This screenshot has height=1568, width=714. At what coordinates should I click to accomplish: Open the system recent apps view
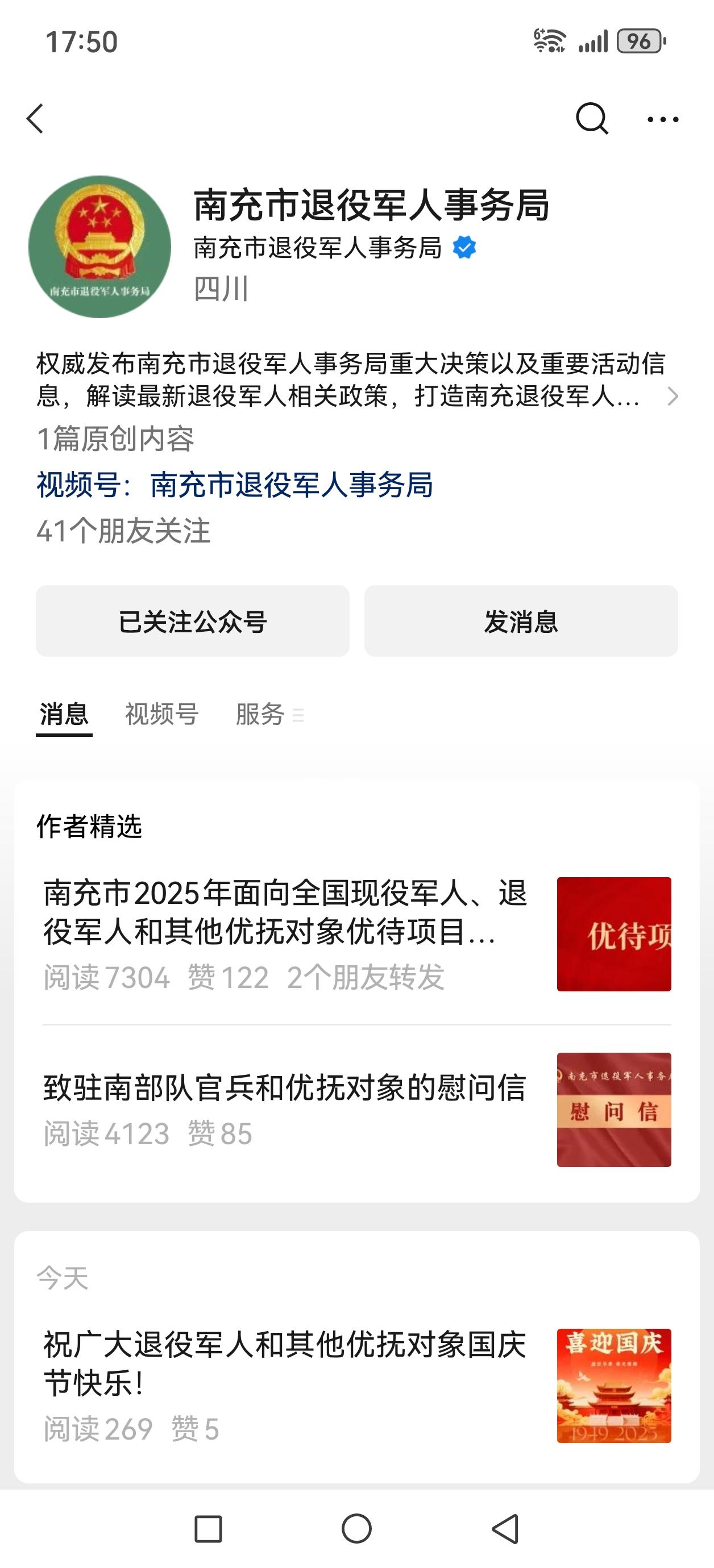pos(207,1528)
